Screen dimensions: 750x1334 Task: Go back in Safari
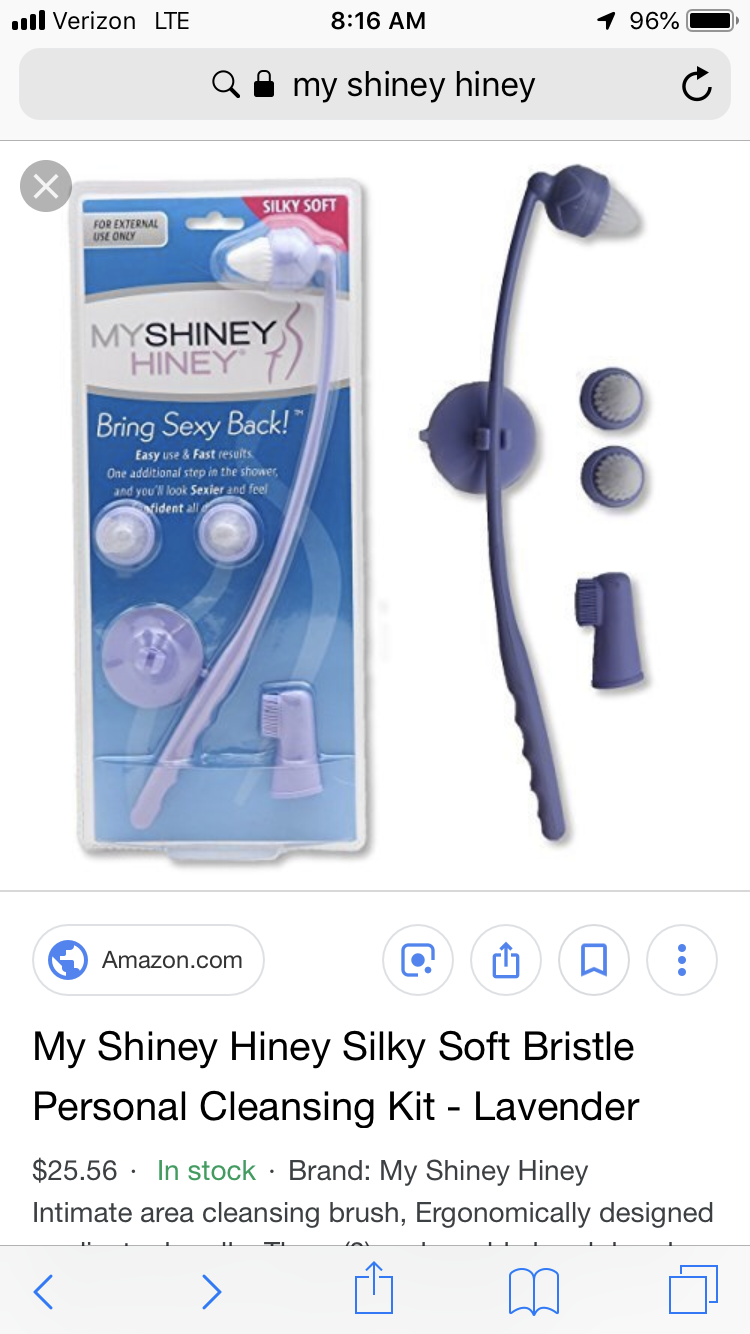click(x=43, y=1291)
